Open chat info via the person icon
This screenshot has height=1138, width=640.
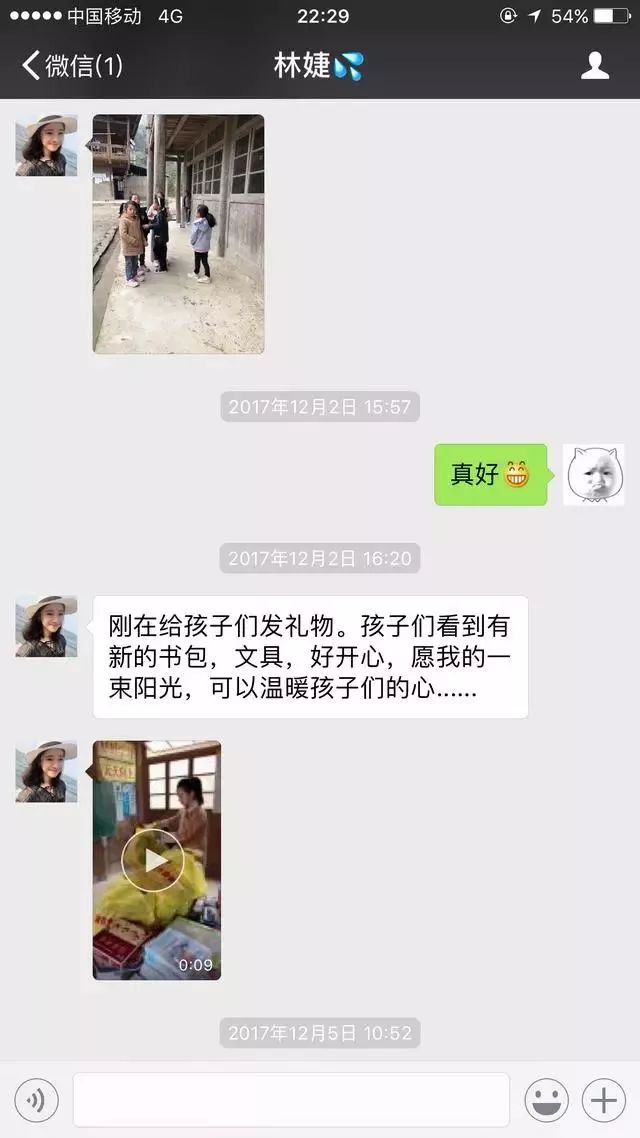click(x=594, y=65)
